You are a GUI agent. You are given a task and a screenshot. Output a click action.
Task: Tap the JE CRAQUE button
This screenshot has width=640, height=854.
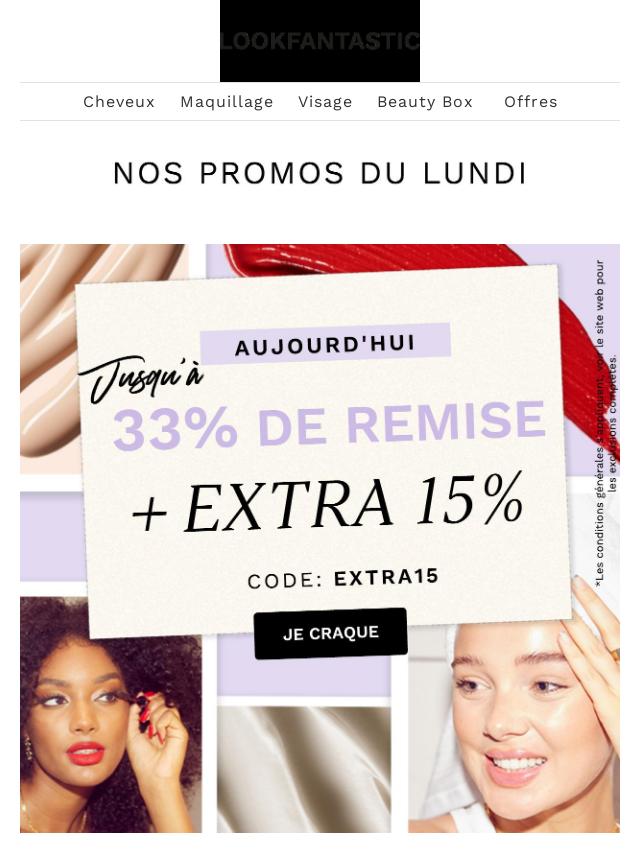[x=330, y=633]
